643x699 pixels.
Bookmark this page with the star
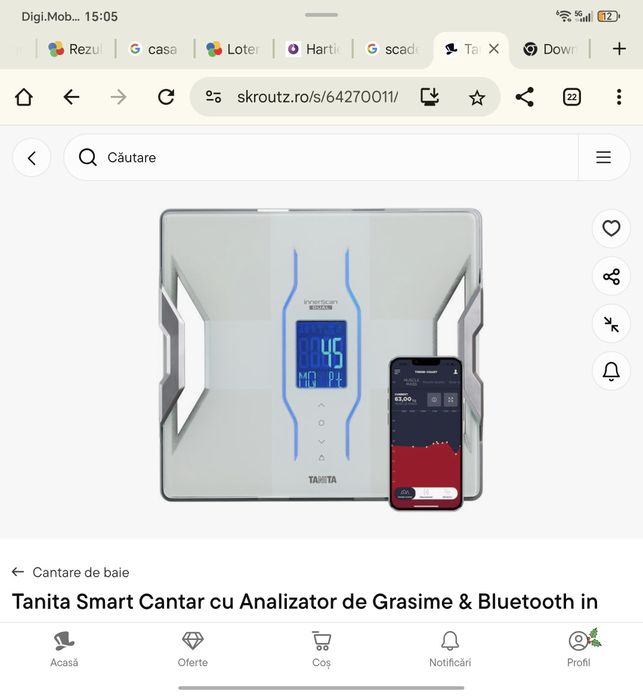click(x=477, y=97)
